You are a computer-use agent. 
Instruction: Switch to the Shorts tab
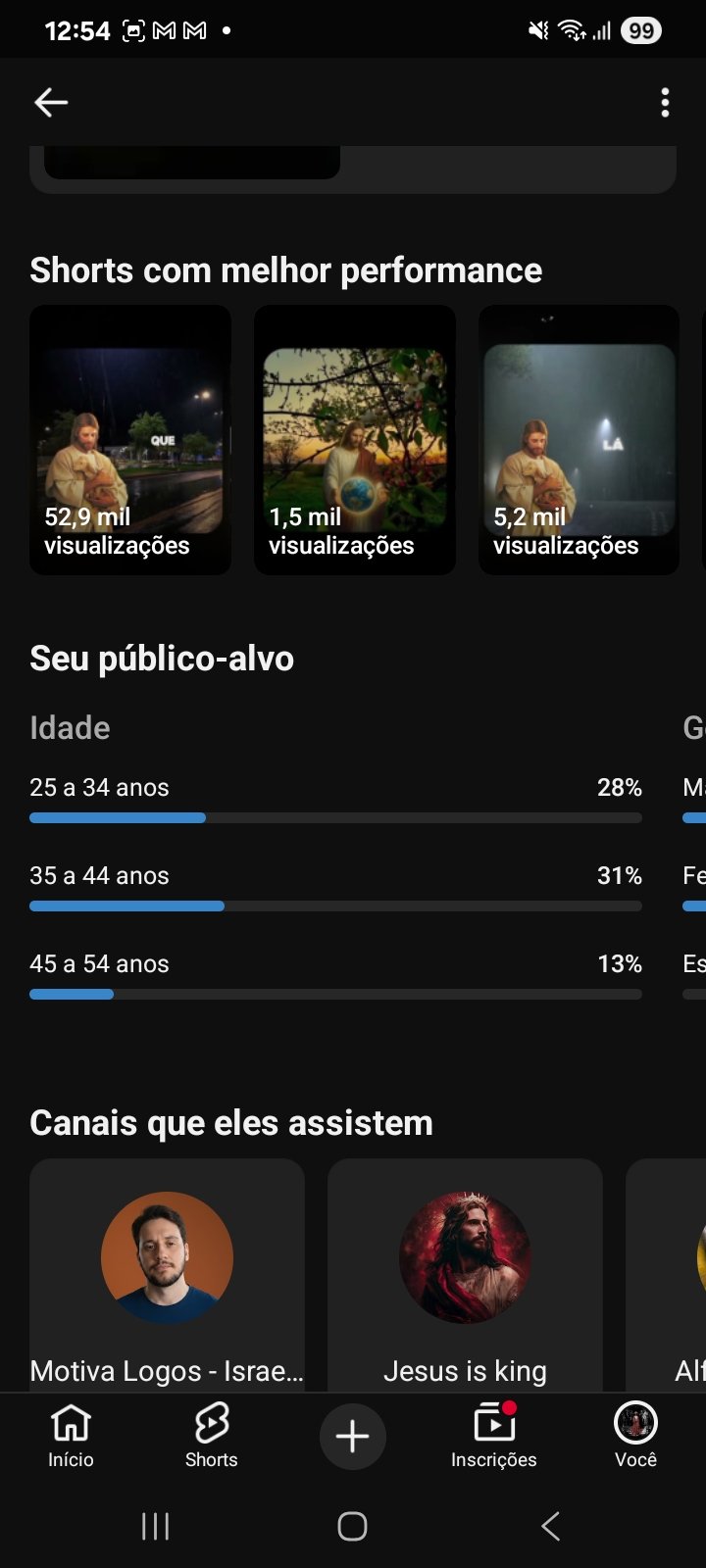212,1436
